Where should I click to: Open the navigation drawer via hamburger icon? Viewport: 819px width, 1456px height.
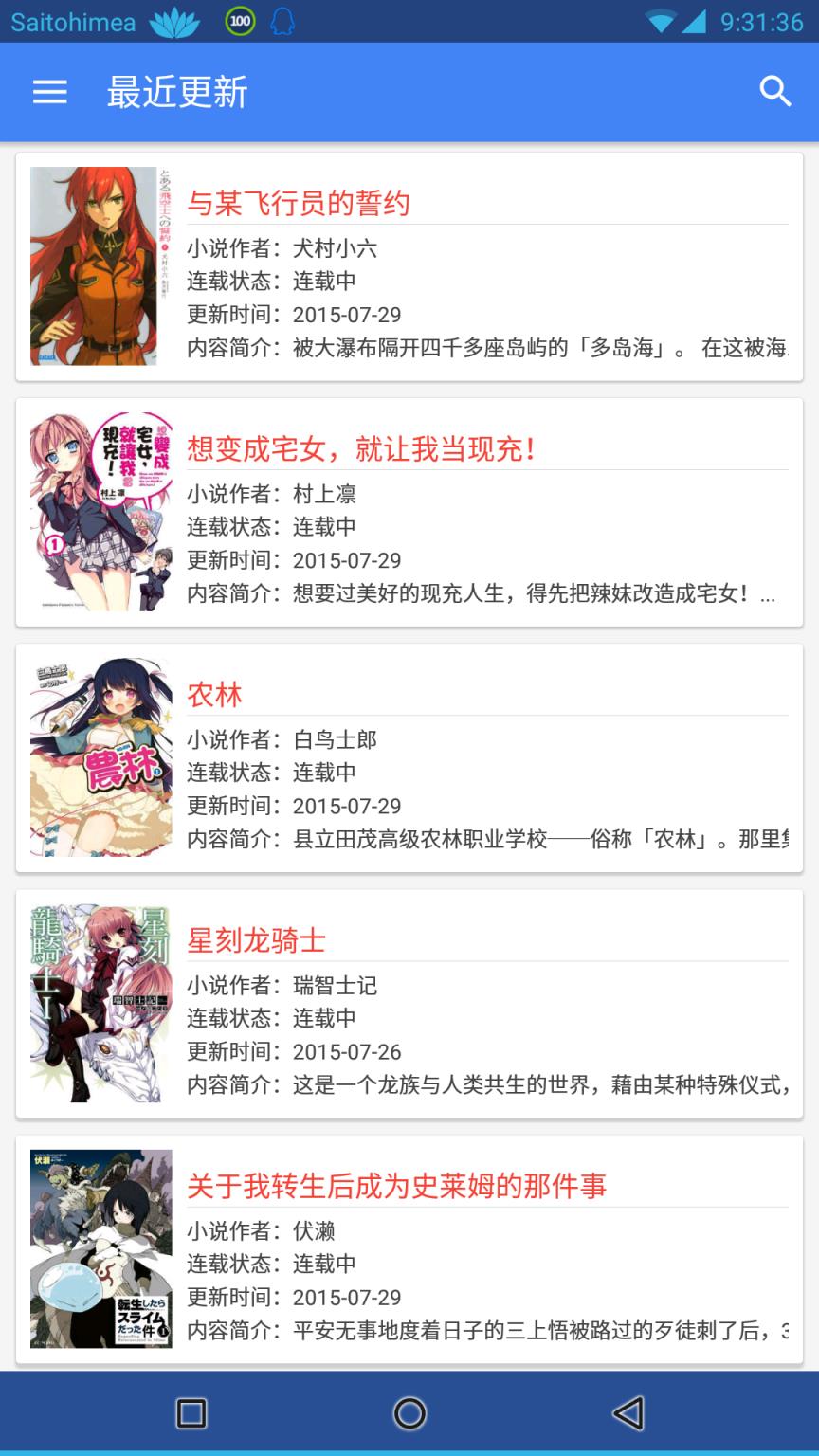48,91
